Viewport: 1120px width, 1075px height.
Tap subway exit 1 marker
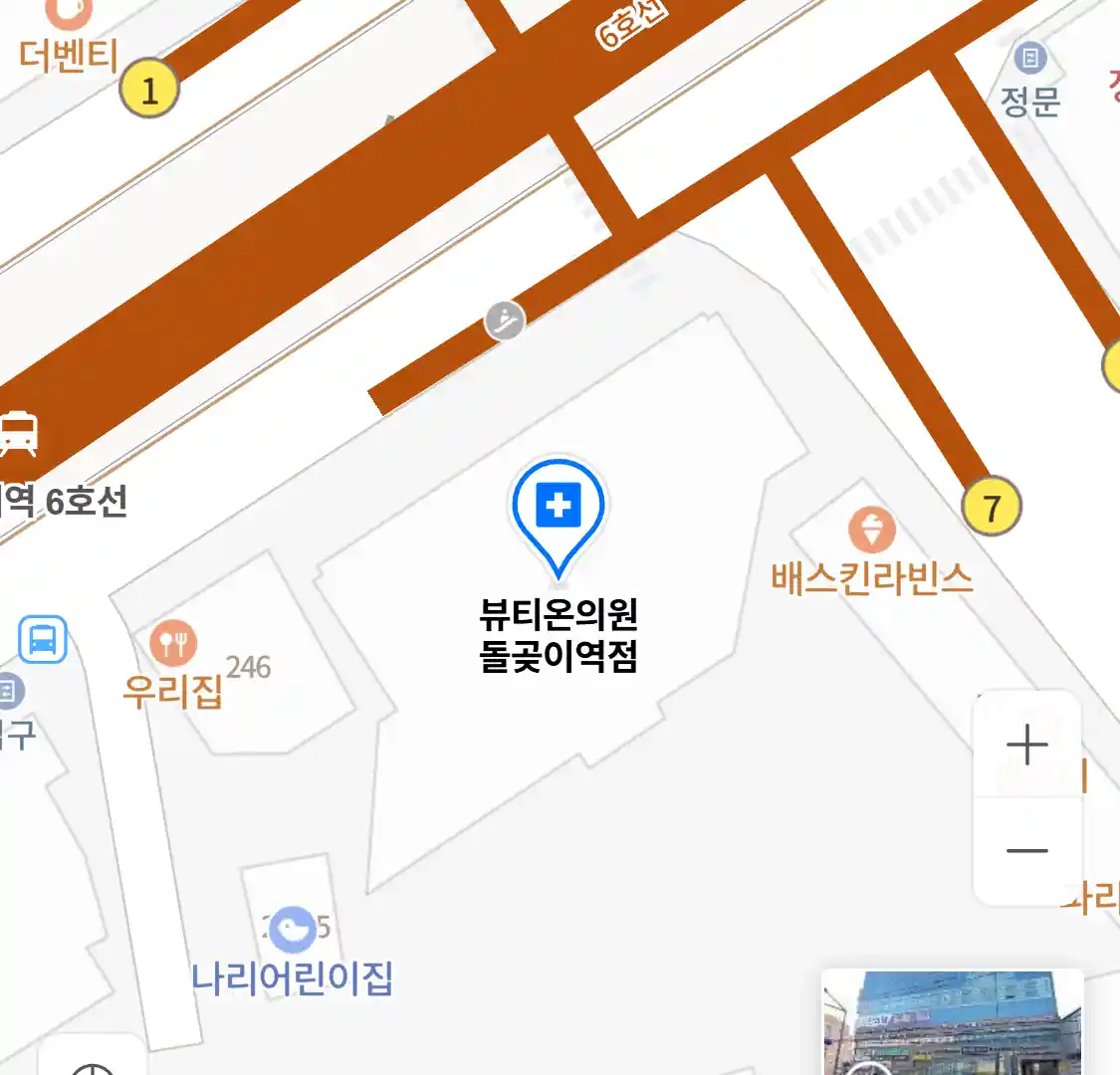click(149, 90)
